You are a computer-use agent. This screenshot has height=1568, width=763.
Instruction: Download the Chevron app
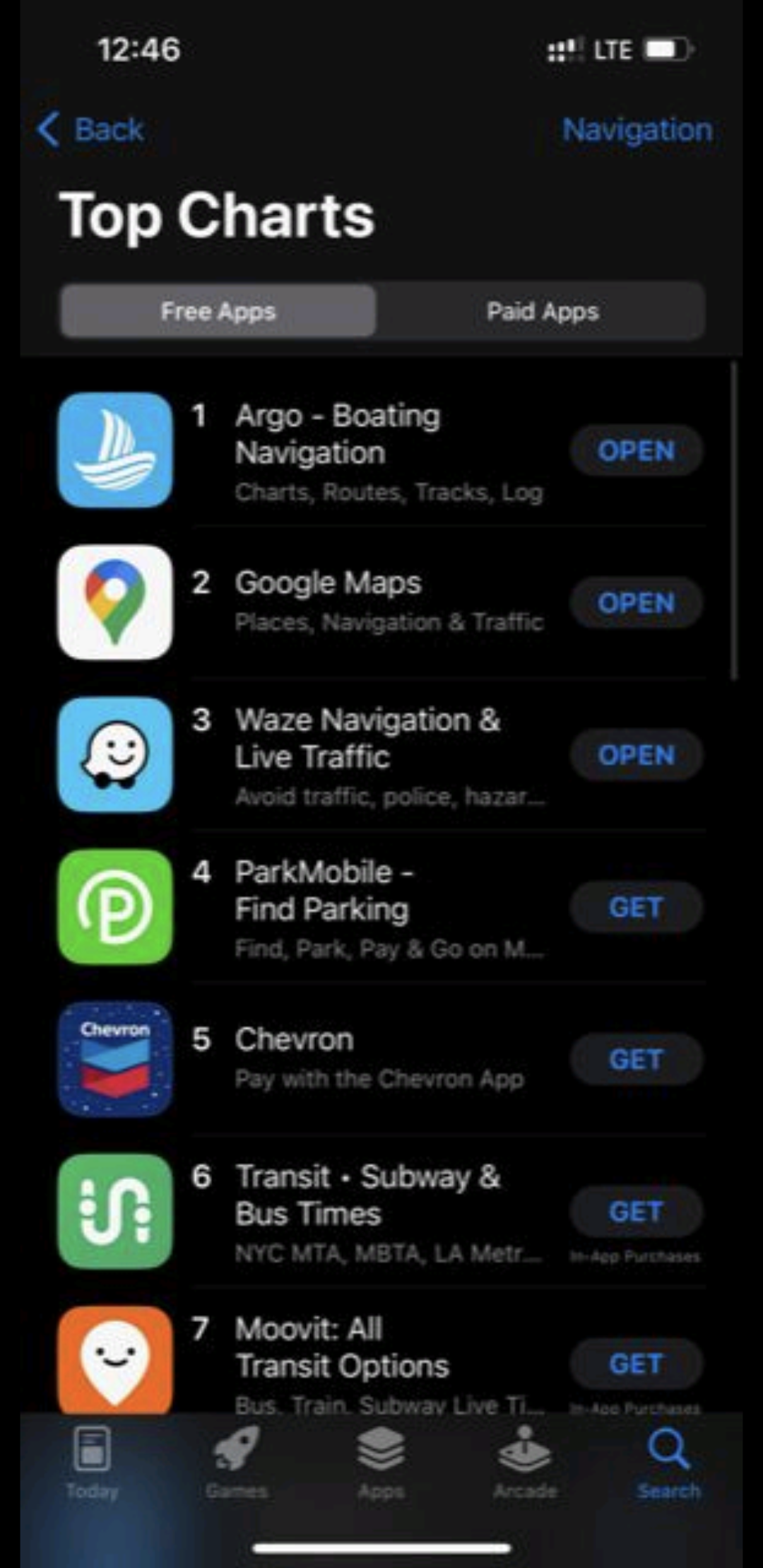pyautogui.click(x=636, y=1059)
